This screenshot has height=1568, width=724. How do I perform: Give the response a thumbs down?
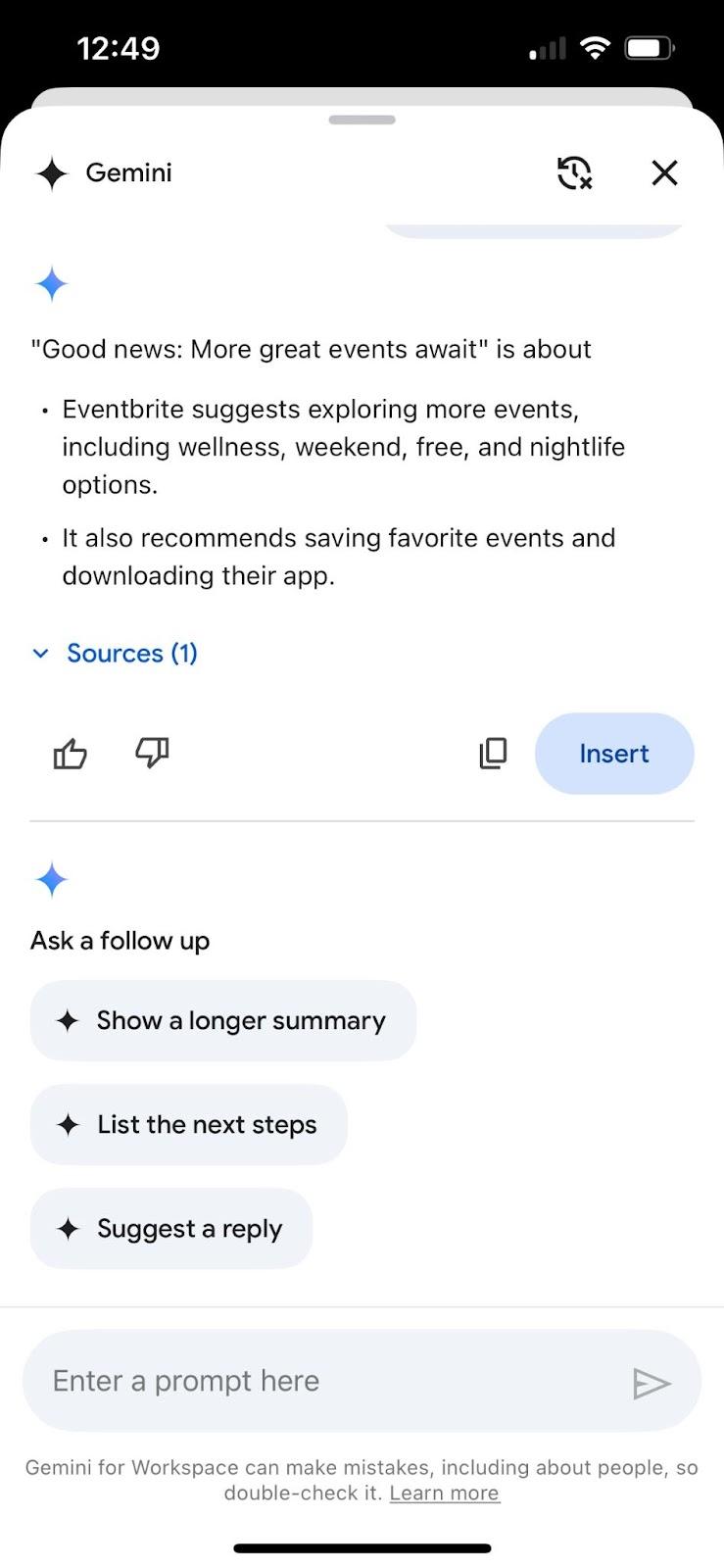pyautogui.click(x=152, y=753)
